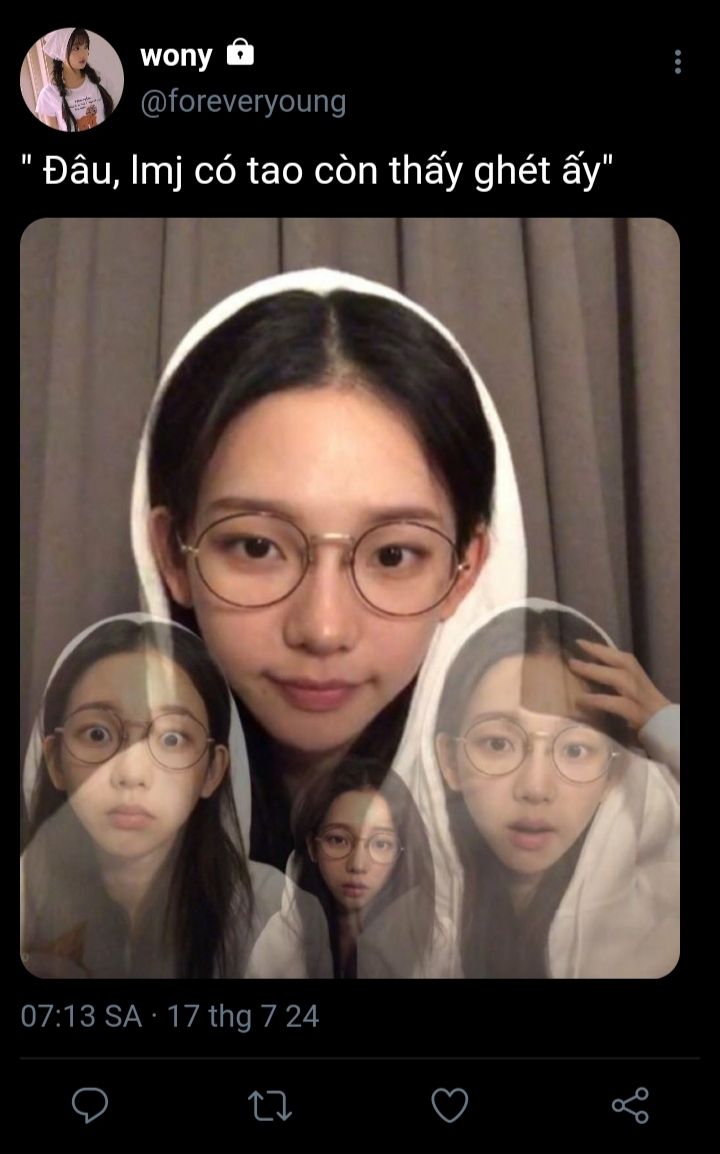
Task: Retweet this post
Action: (269, 1104)
